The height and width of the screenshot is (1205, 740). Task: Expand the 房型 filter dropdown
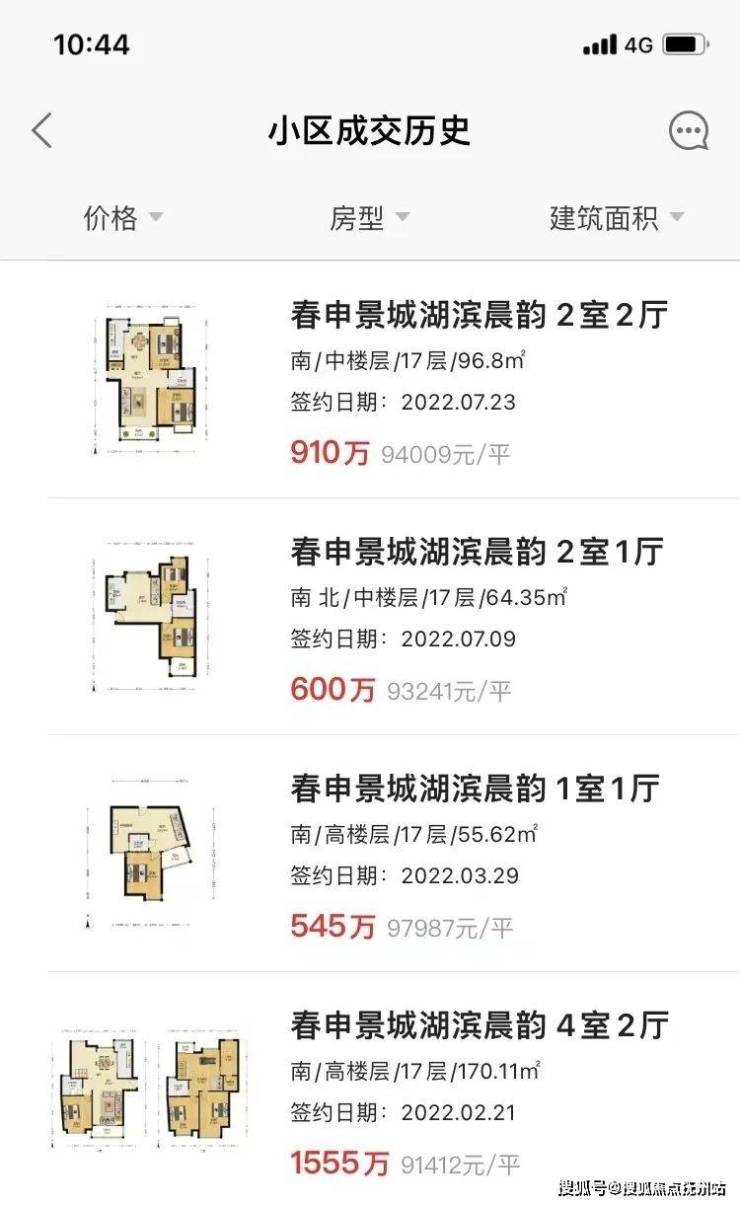pyautogui.click(x=369, y=218)
